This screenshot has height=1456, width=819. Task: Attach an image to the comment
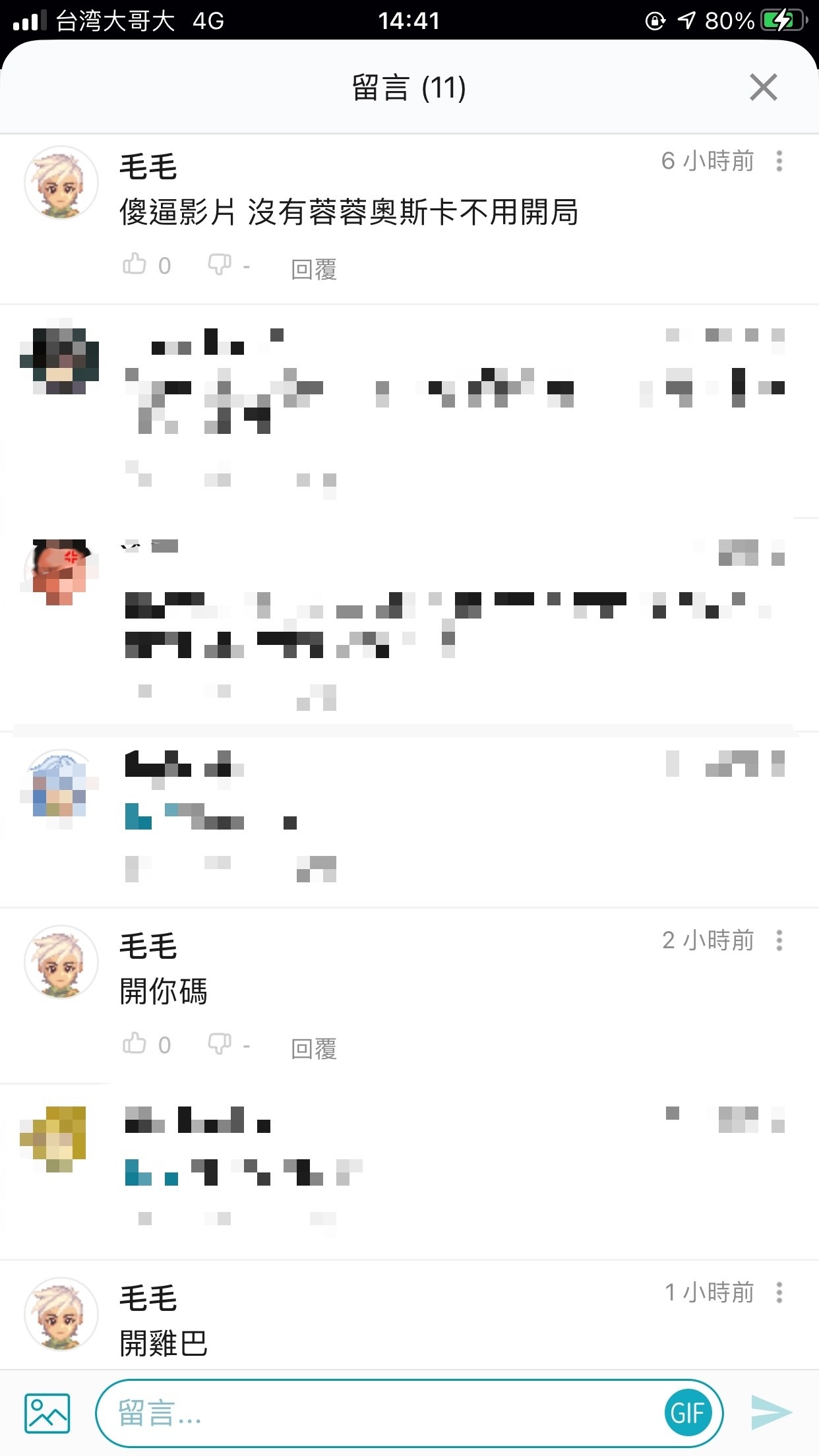(47, 1413)
